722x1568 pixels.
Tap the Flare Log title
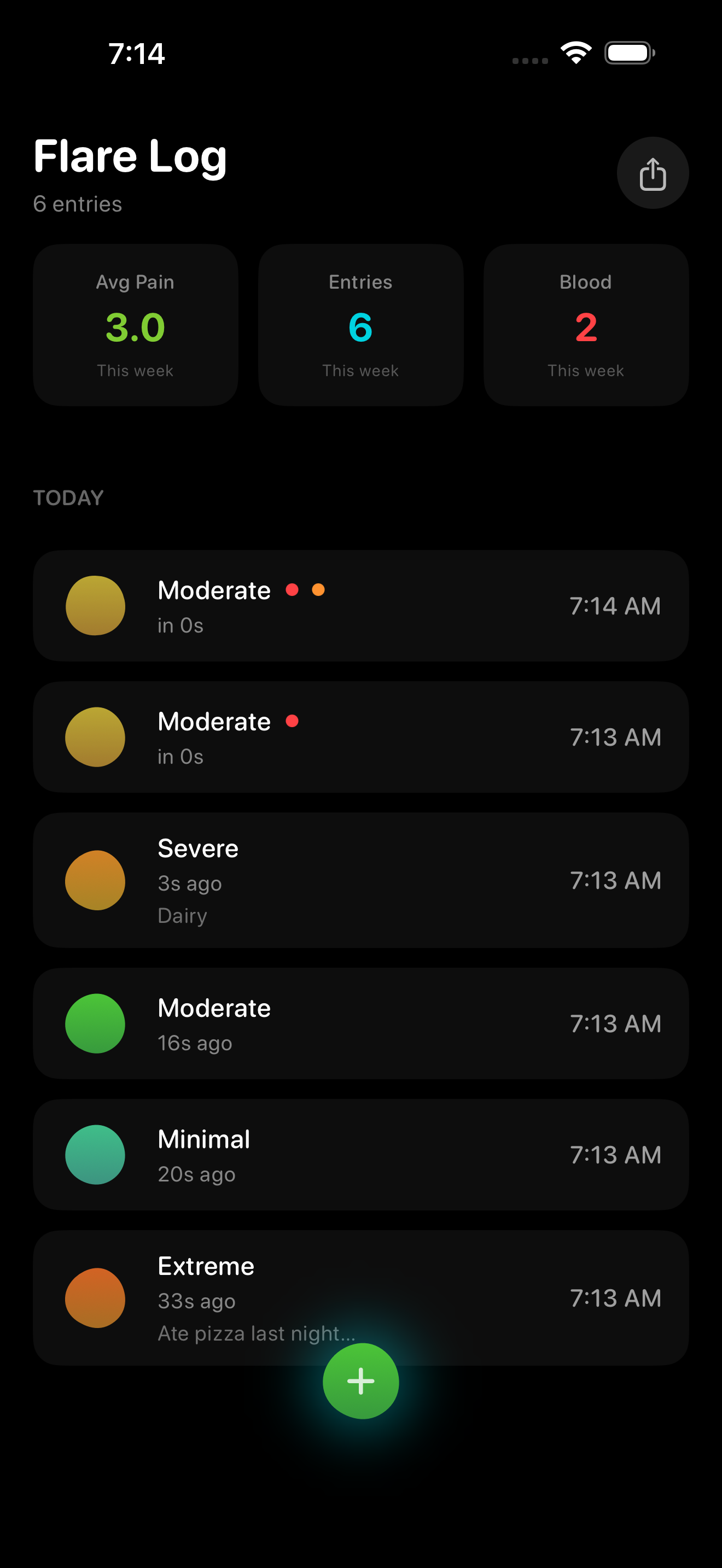130,156
